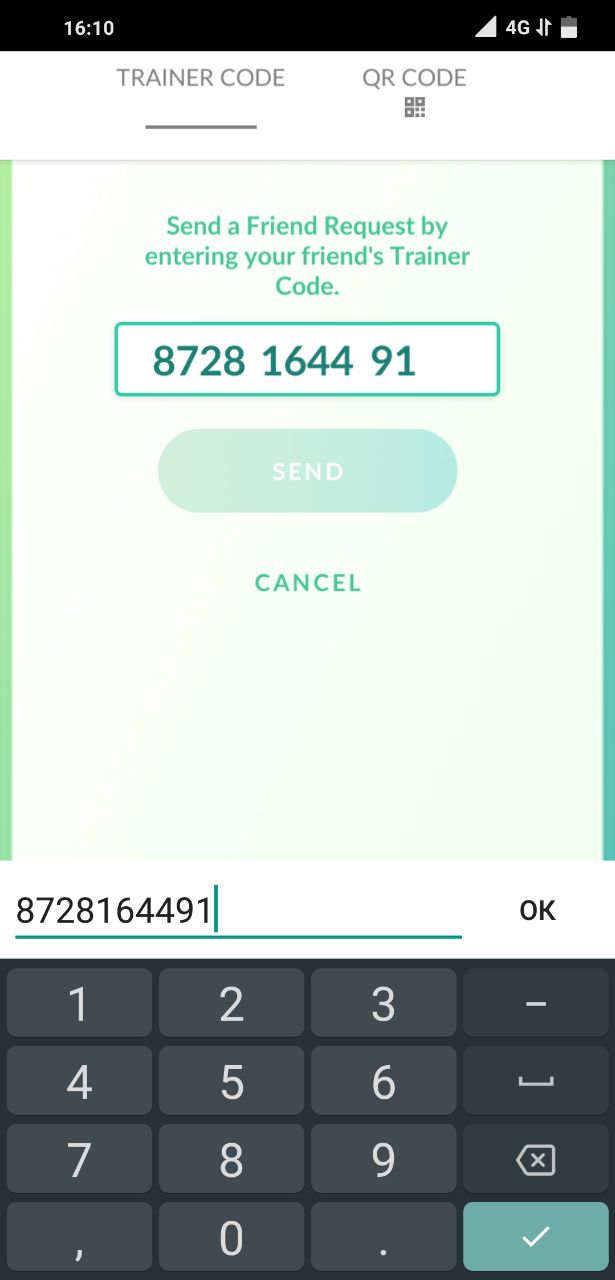615x1280 pixels.
Task: Tap the checkmark key on the keyboard
Action: point(536,1237)
